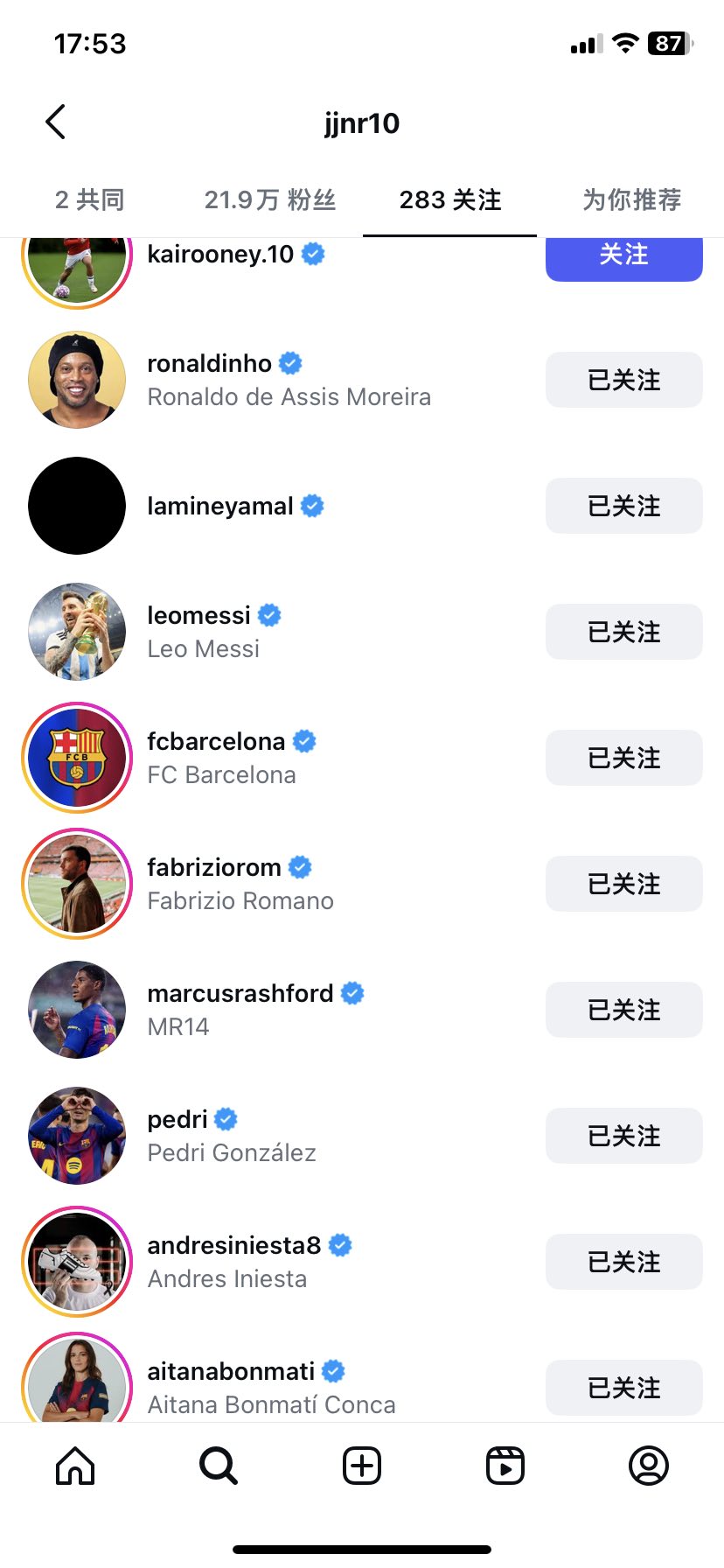Screen dimensions: 724x1568
Task: Open ronaldinho's profile
Action: (x=210, y=363)
